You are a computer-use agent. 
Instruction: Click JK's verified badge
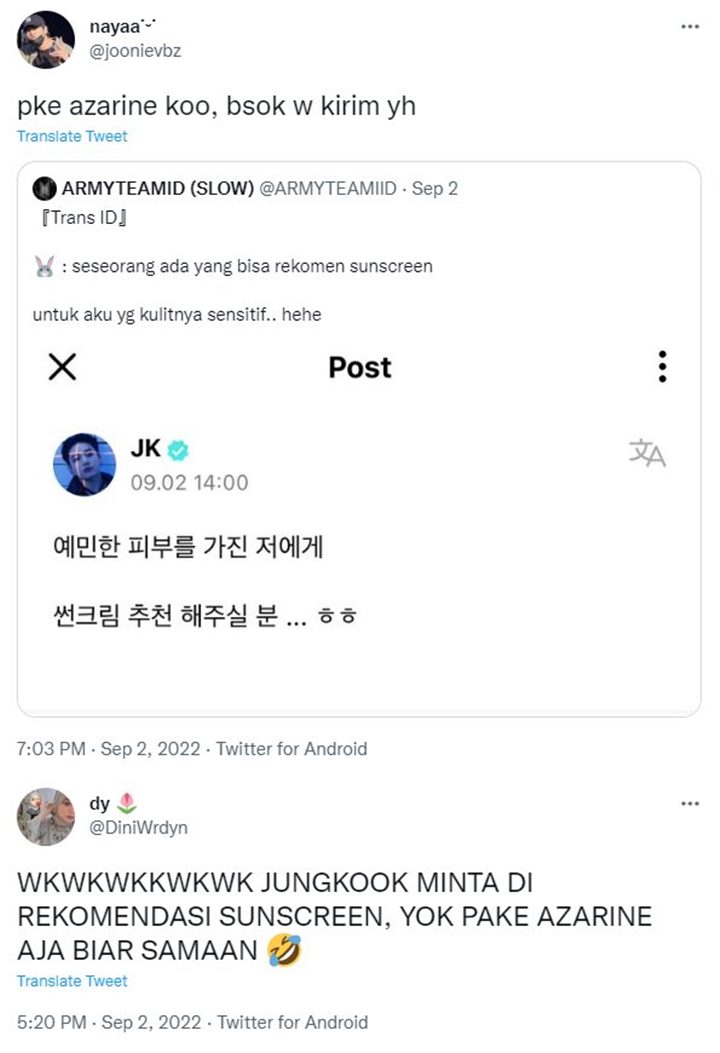(x=178, y=451)
